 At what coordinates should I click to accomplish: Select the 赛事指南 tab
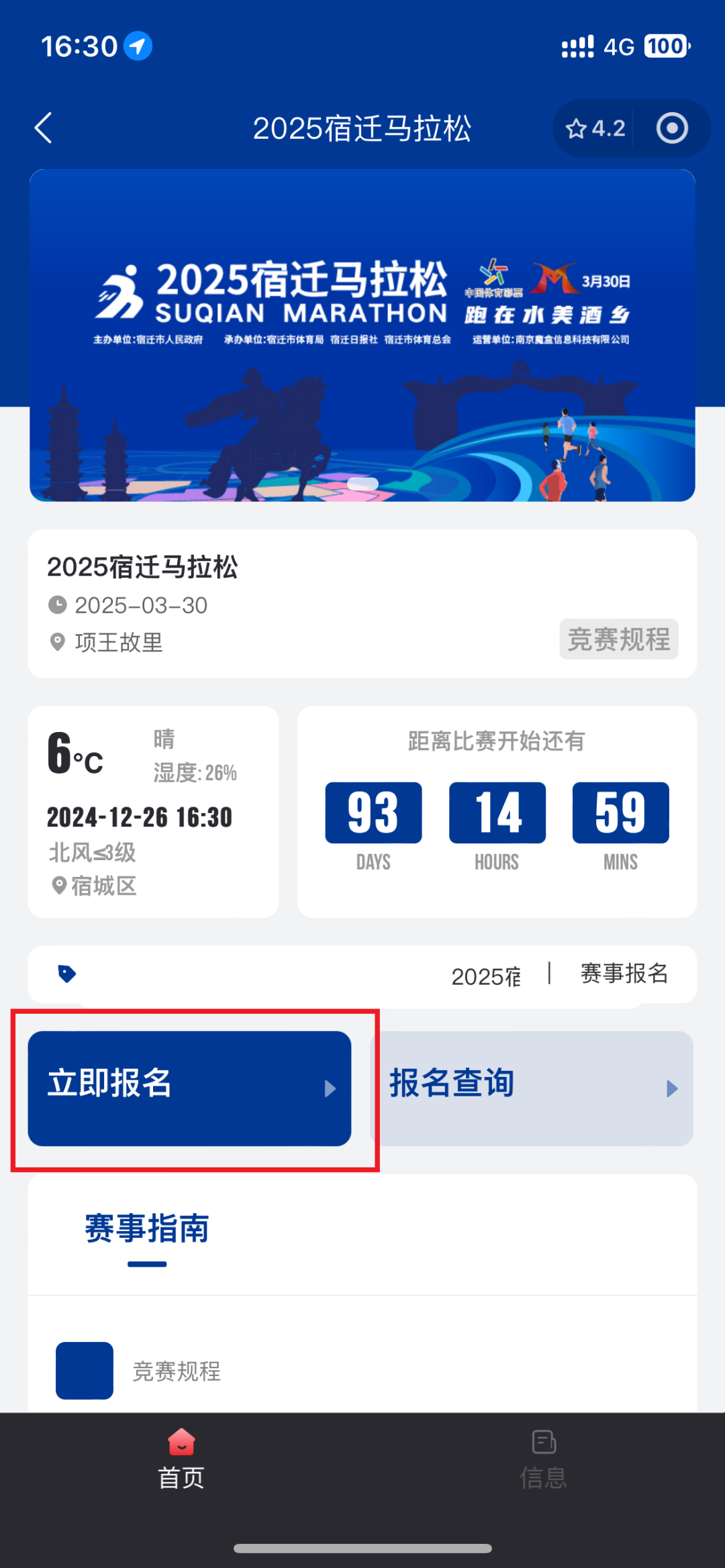(x=147, y=1229)
